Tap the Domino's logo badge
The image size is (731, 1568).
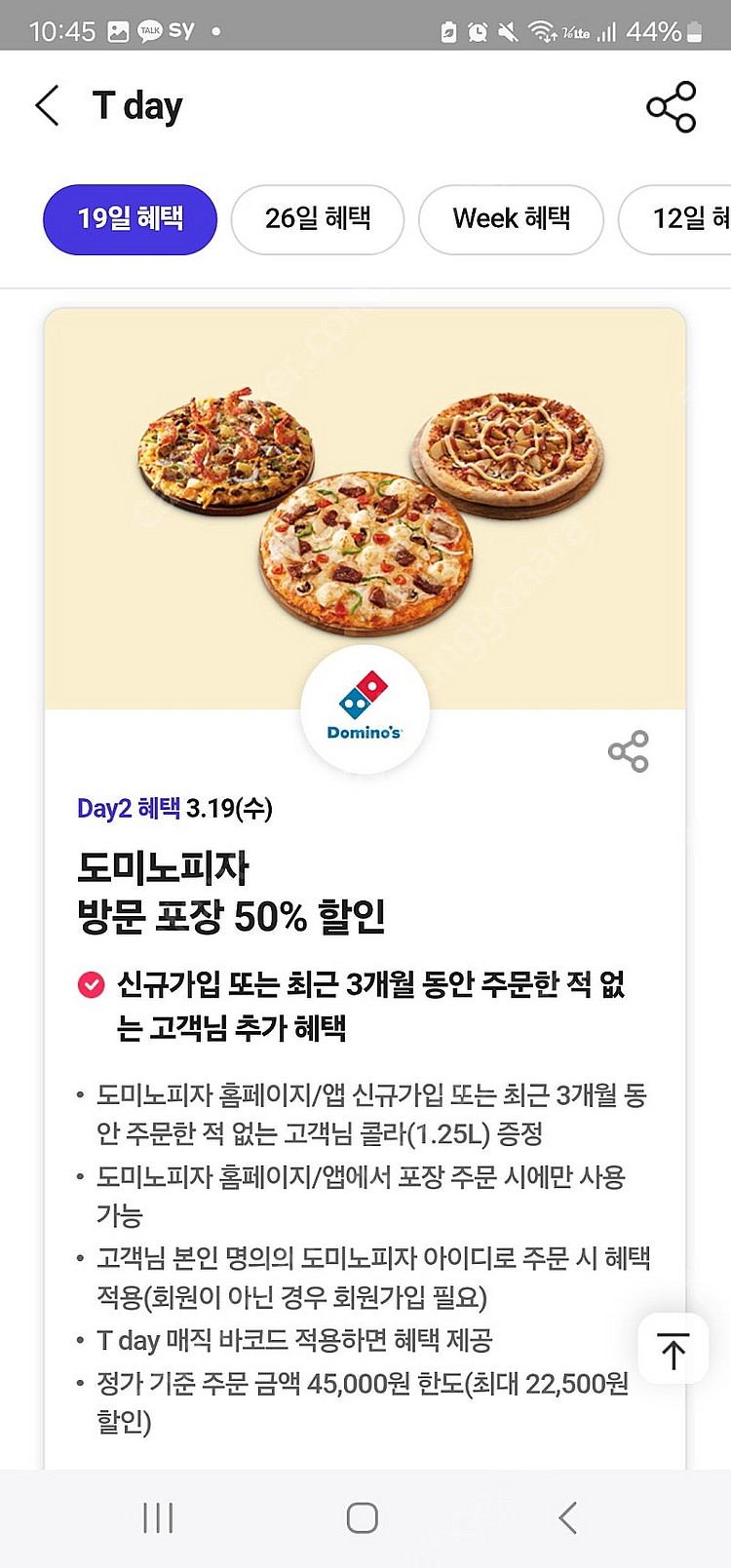coord(365,711)
